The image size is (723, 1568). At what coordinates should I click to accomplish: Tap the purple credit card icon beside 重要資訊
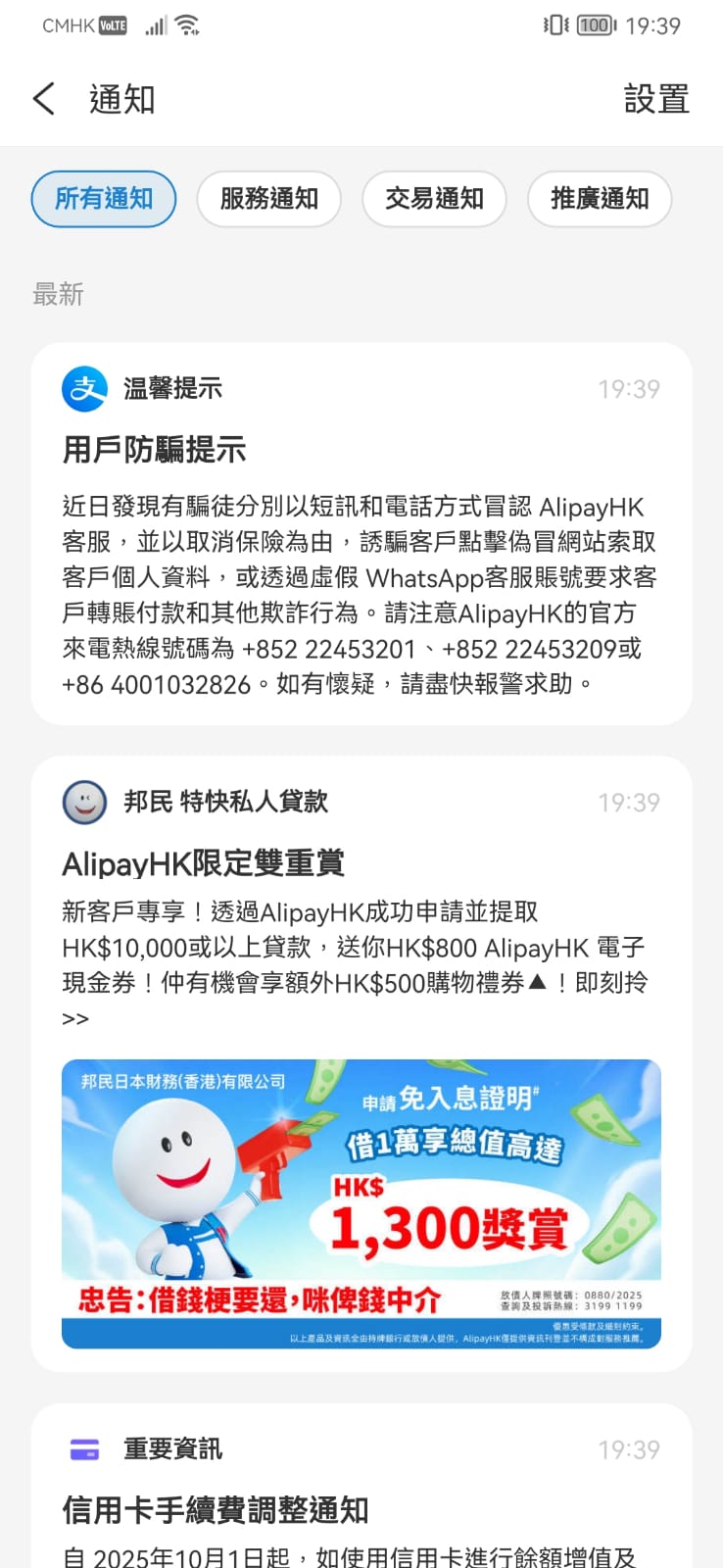[83, 1448]
